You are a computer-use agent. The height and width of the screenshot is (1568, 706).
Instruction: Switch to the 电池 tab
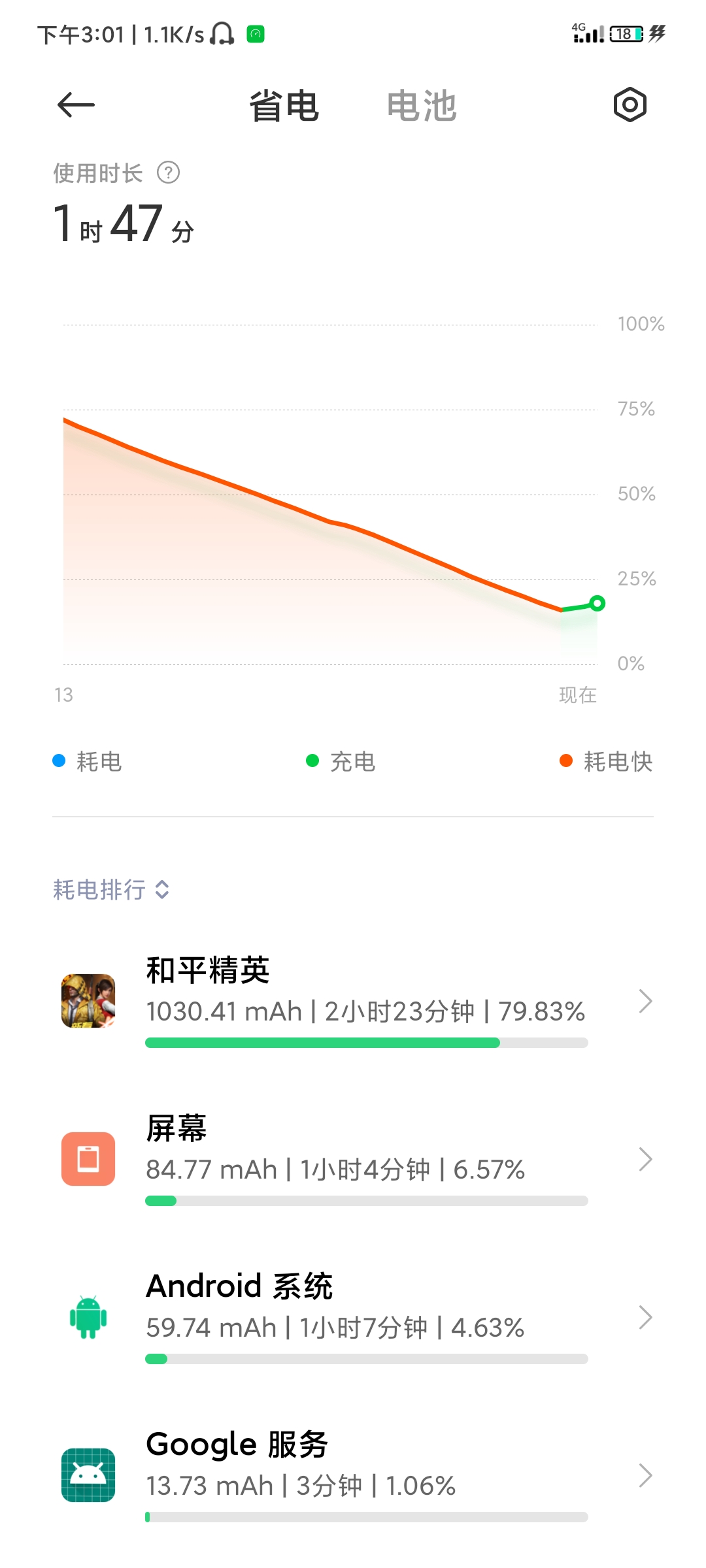click(421, 106)
